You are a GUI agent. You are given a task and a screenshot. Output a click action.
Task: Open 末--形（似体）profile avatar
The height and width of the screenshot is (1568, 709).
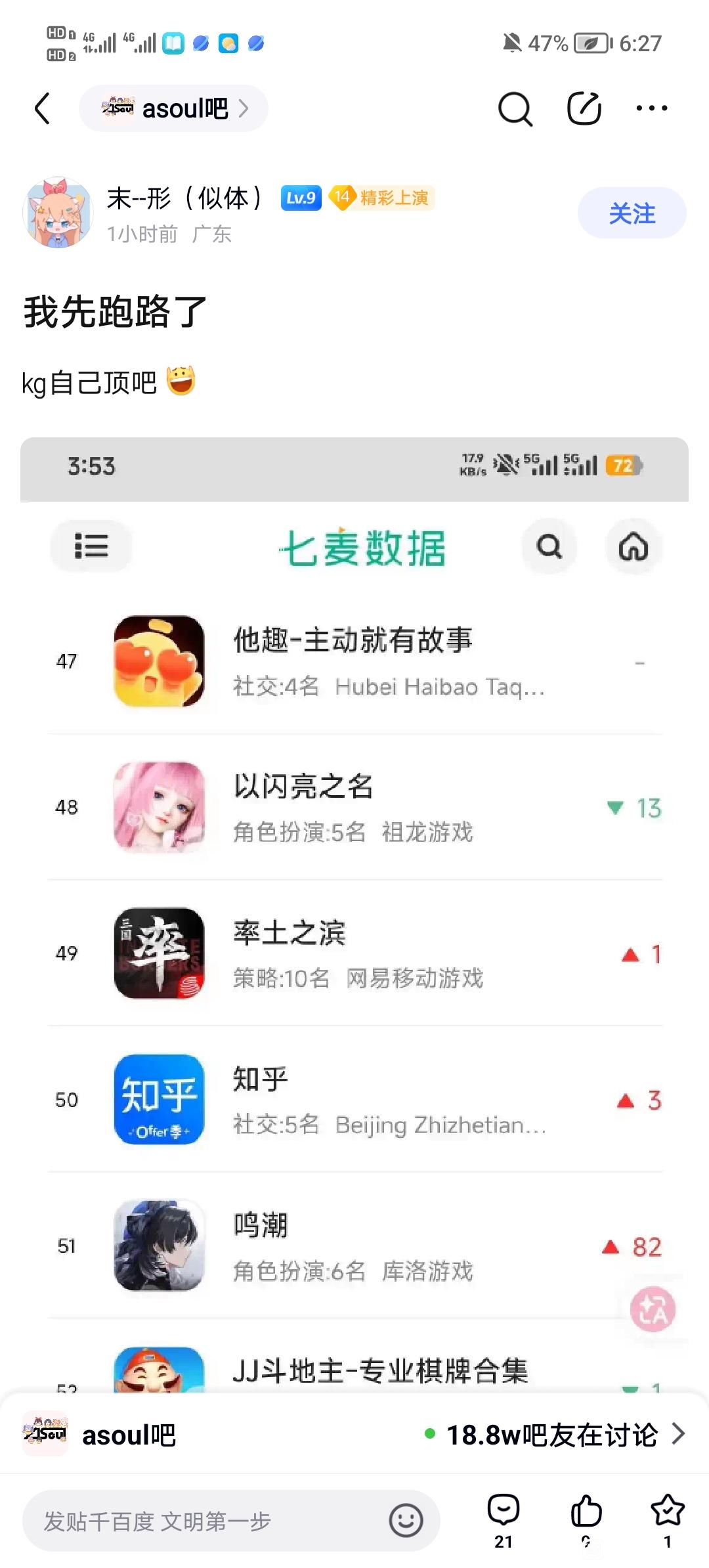[58, 213]
